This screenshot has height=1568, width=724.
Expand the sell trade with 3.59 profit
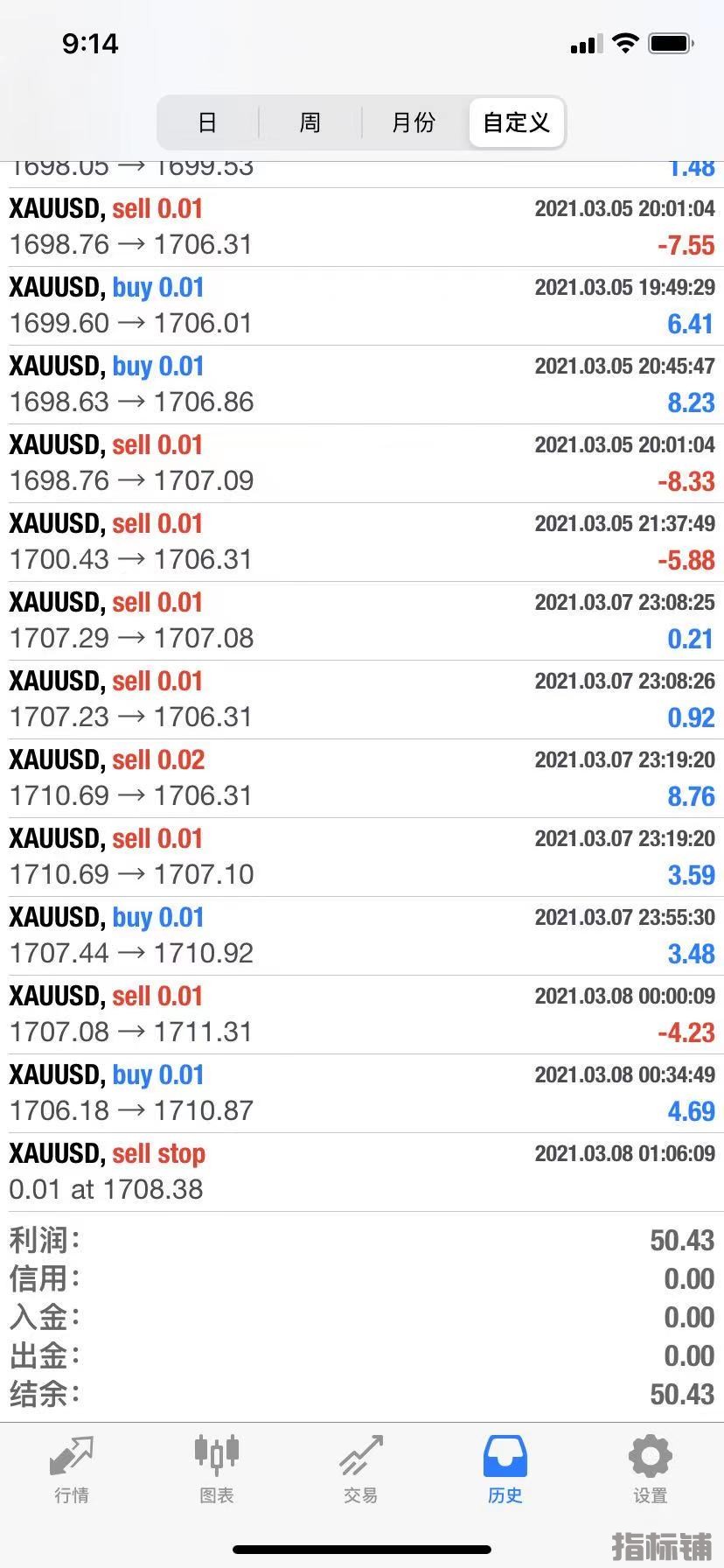362,857
